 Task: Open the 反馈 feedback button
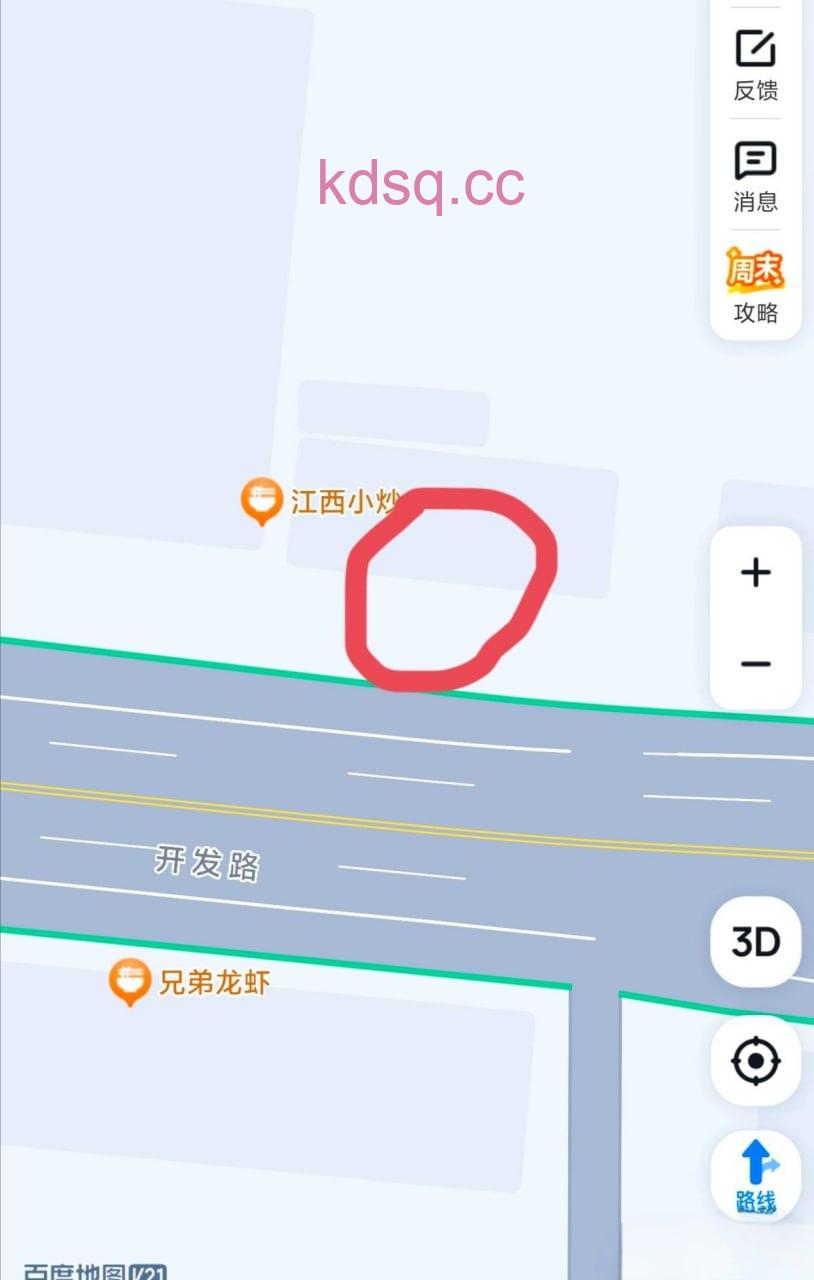755,64
